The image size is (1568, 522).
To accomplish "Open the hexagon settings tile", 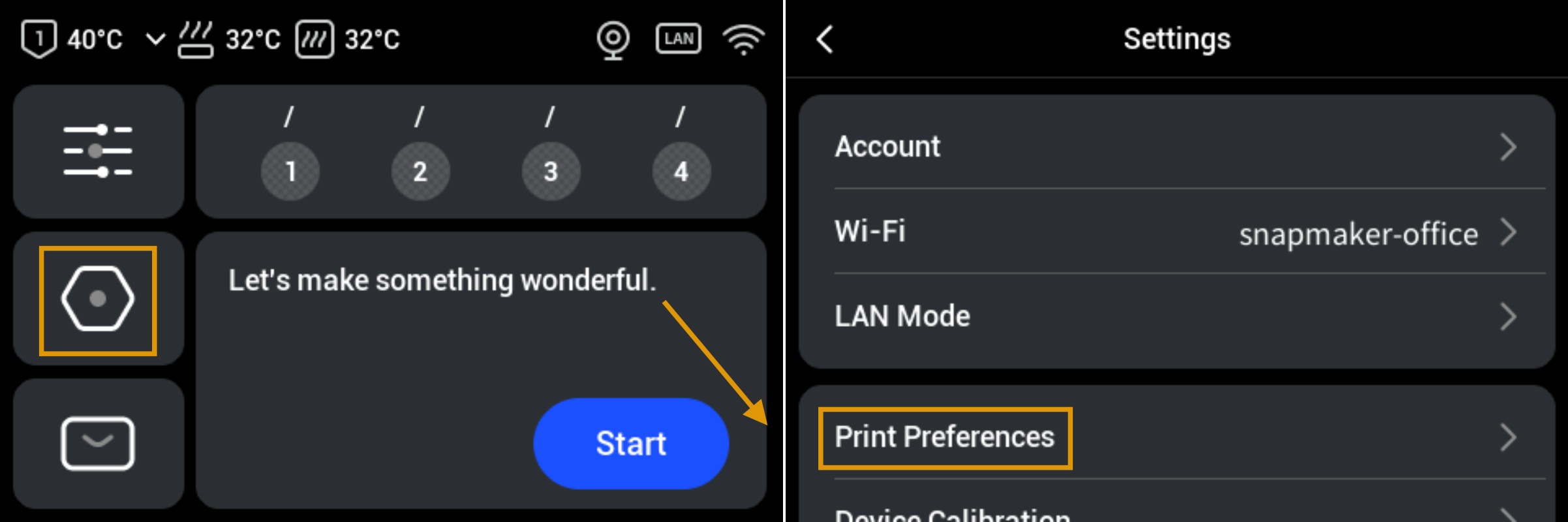I will [98, 299].
